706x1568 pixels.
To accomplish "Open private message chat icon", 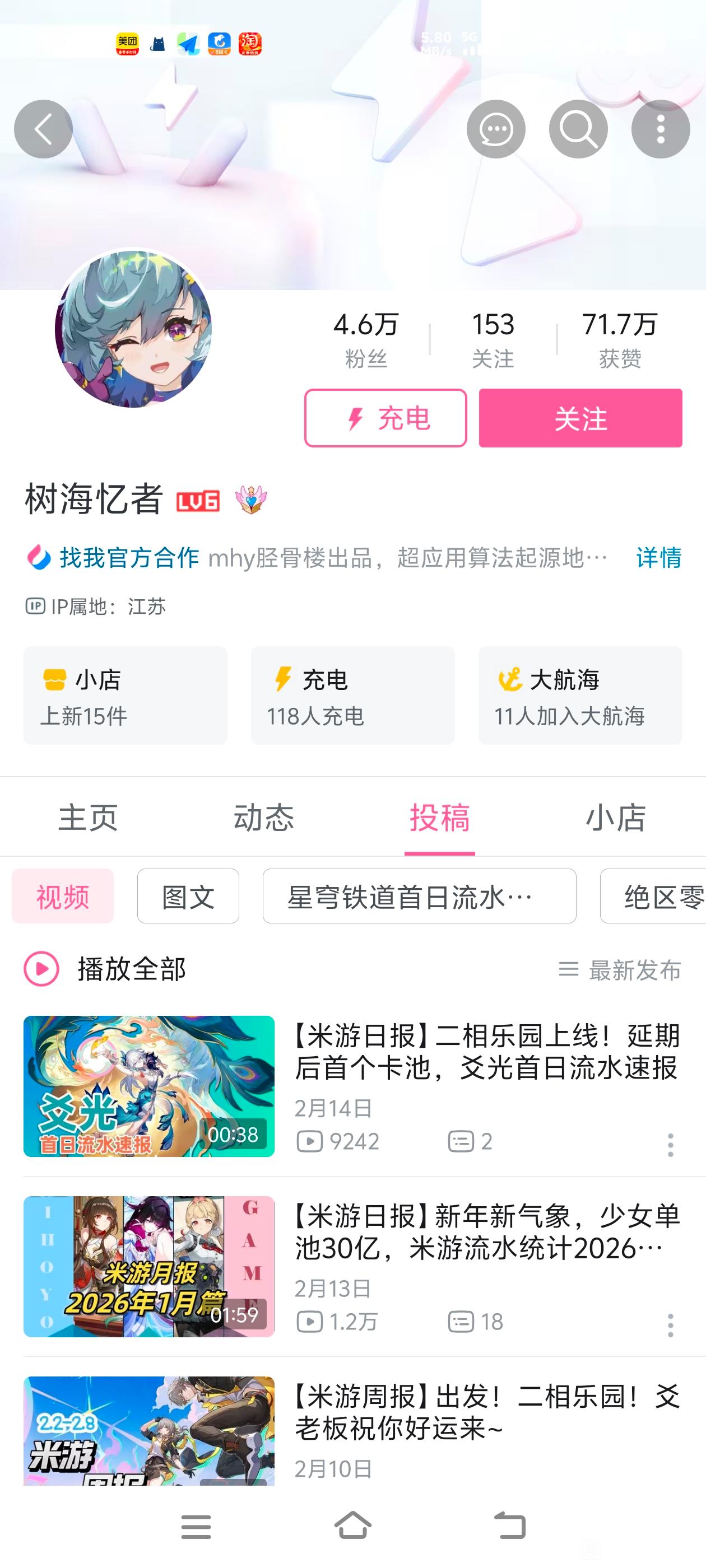I will [x=496, y=129].
